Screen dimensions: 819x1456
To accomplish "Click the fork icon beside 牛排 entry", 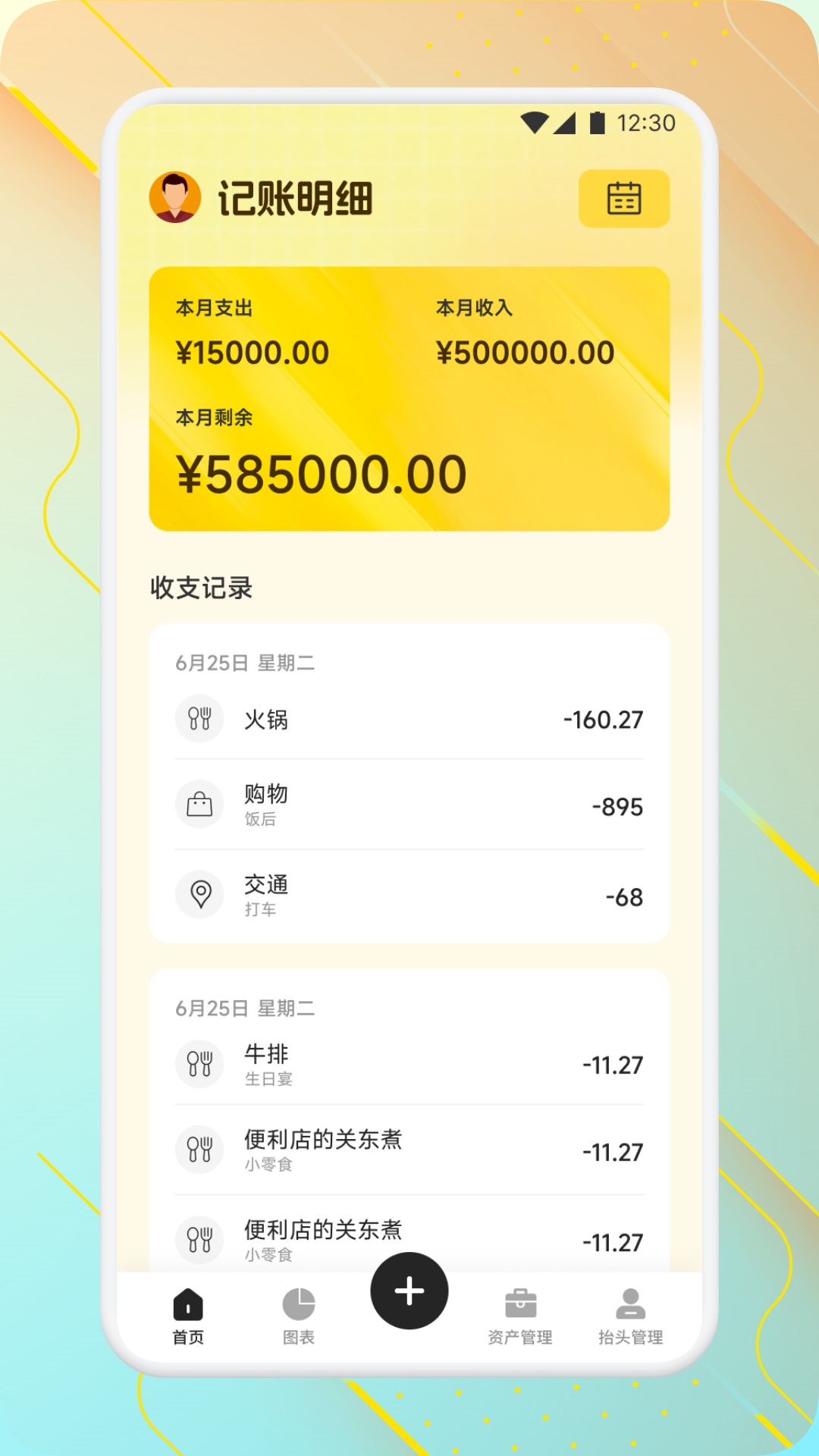I will tap(199, 1063).
